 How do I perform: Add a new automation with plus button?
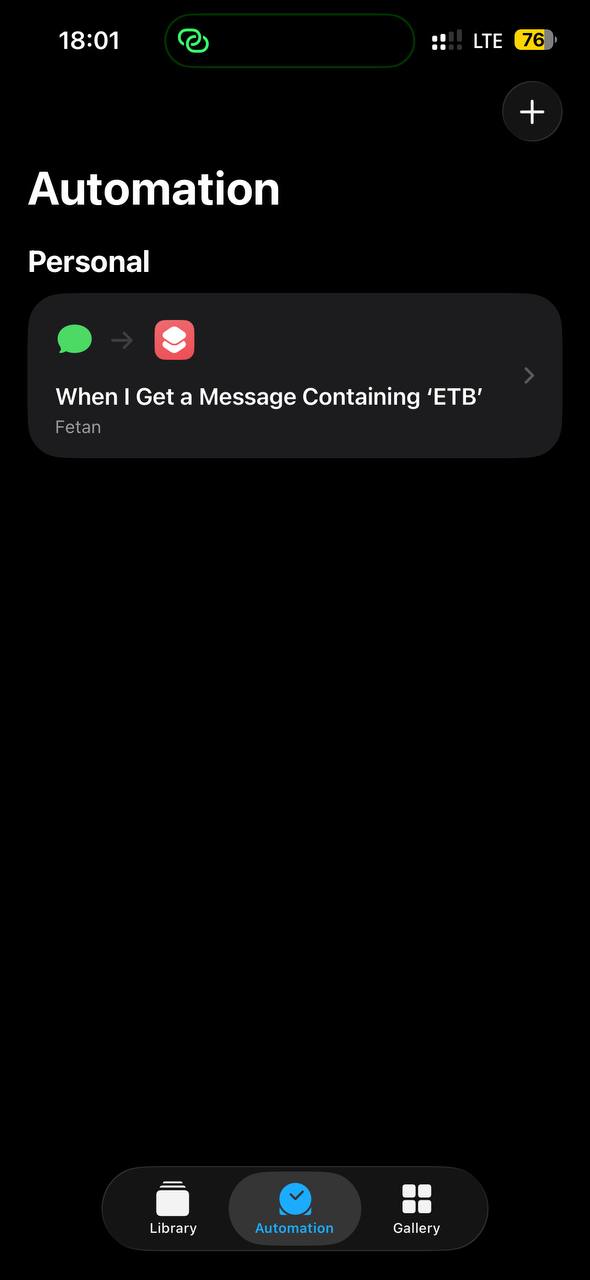[532, 112]
